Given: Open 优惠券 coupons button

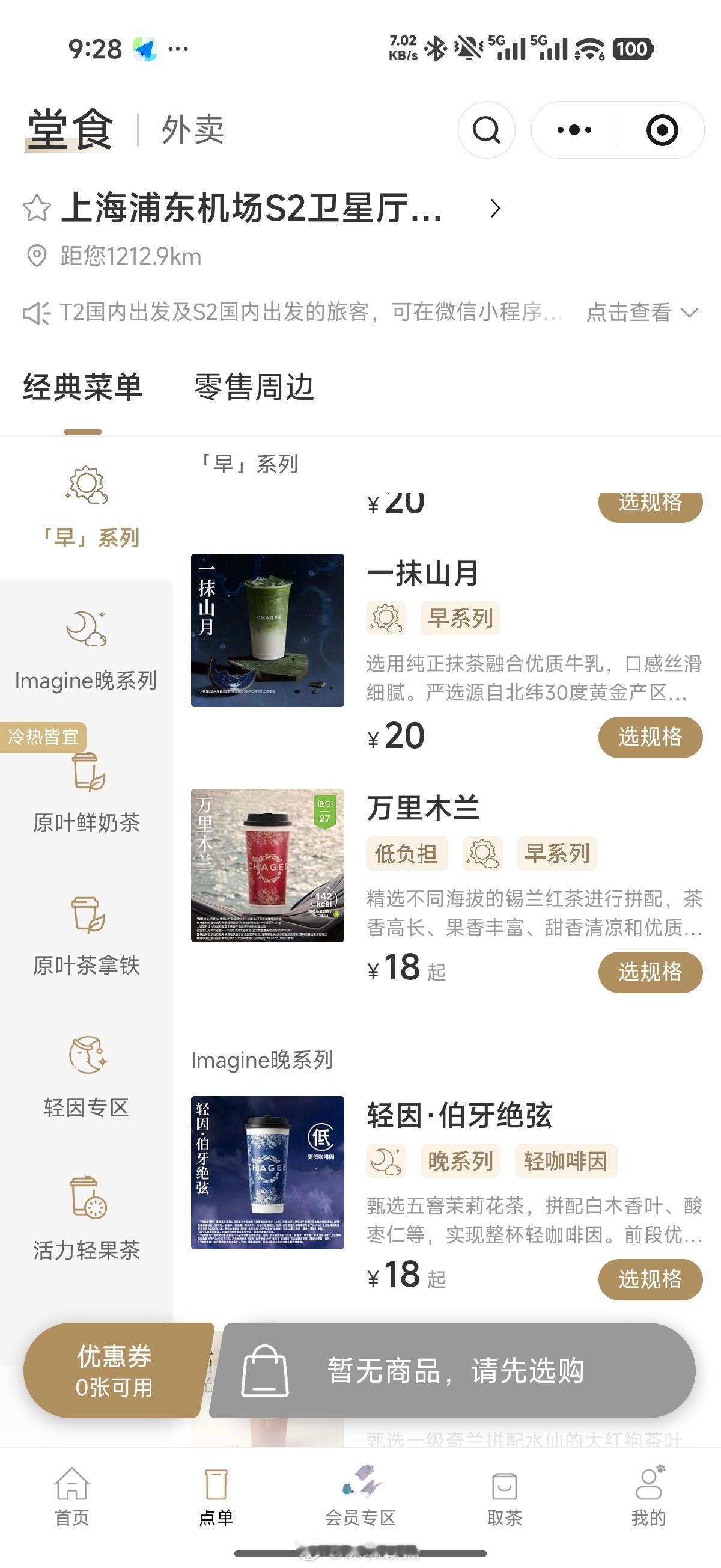Looking at the screenshot, I should [114, 1371].
